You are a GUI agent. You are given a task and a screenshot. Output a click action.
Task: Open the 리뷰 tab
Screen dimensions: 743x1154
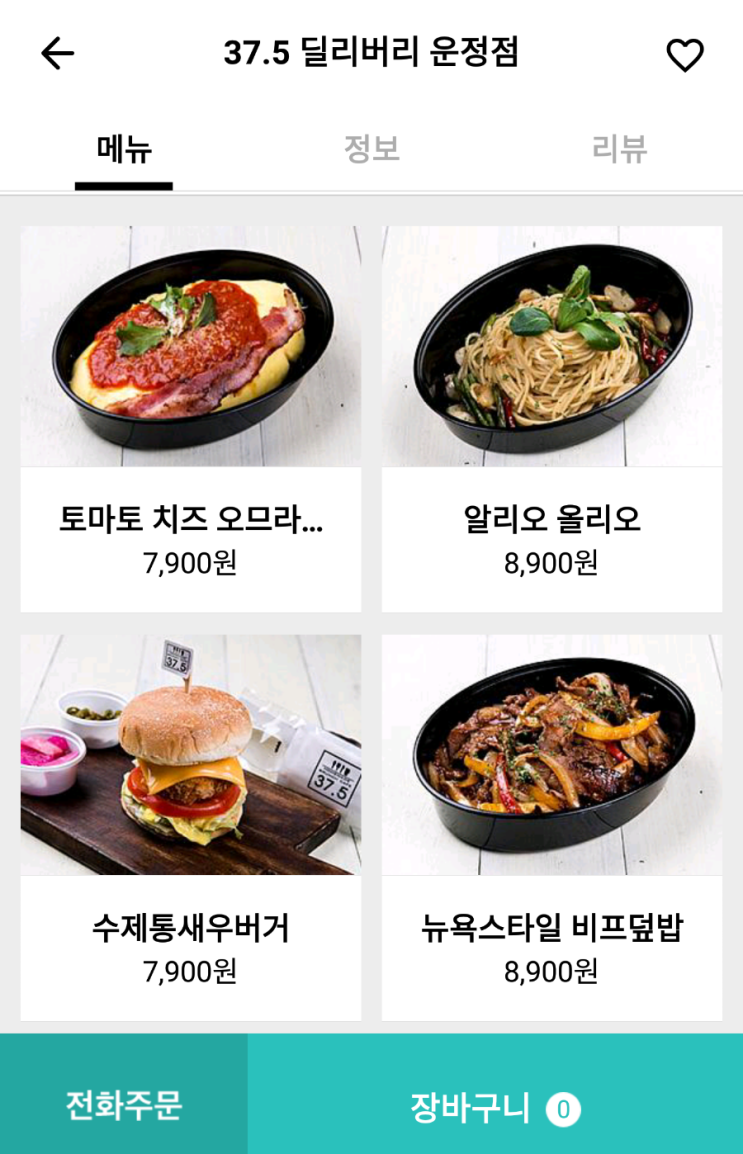[x=619, y=149]
